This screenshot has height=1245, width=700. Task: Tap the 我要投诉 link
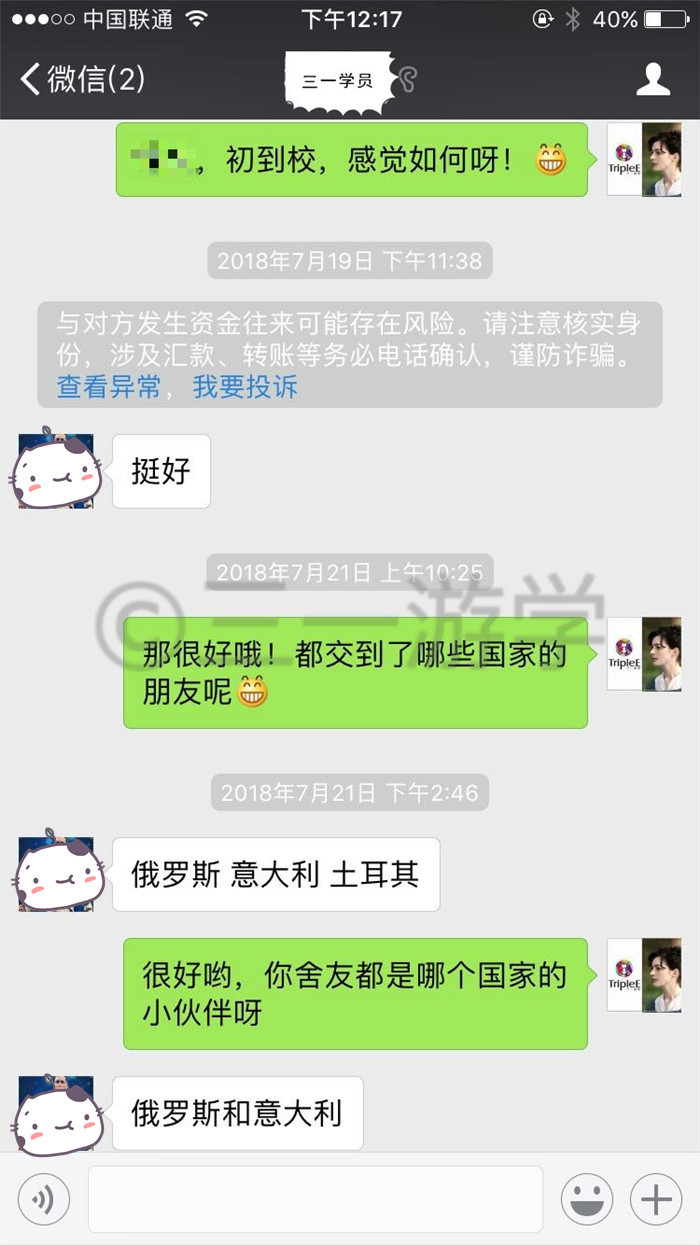click(245, 387)
